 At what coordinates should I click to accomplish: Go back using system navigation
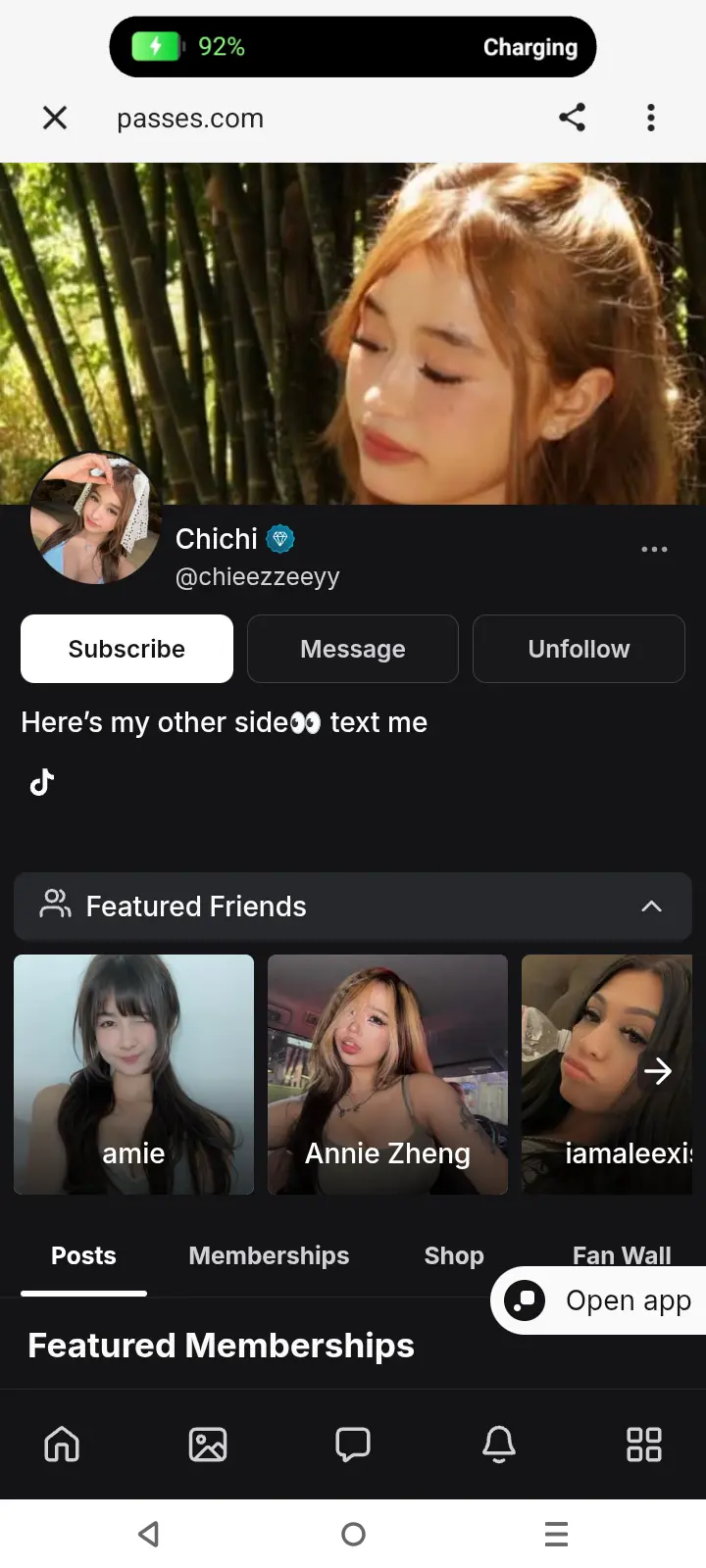click(x=149, y=1534)
